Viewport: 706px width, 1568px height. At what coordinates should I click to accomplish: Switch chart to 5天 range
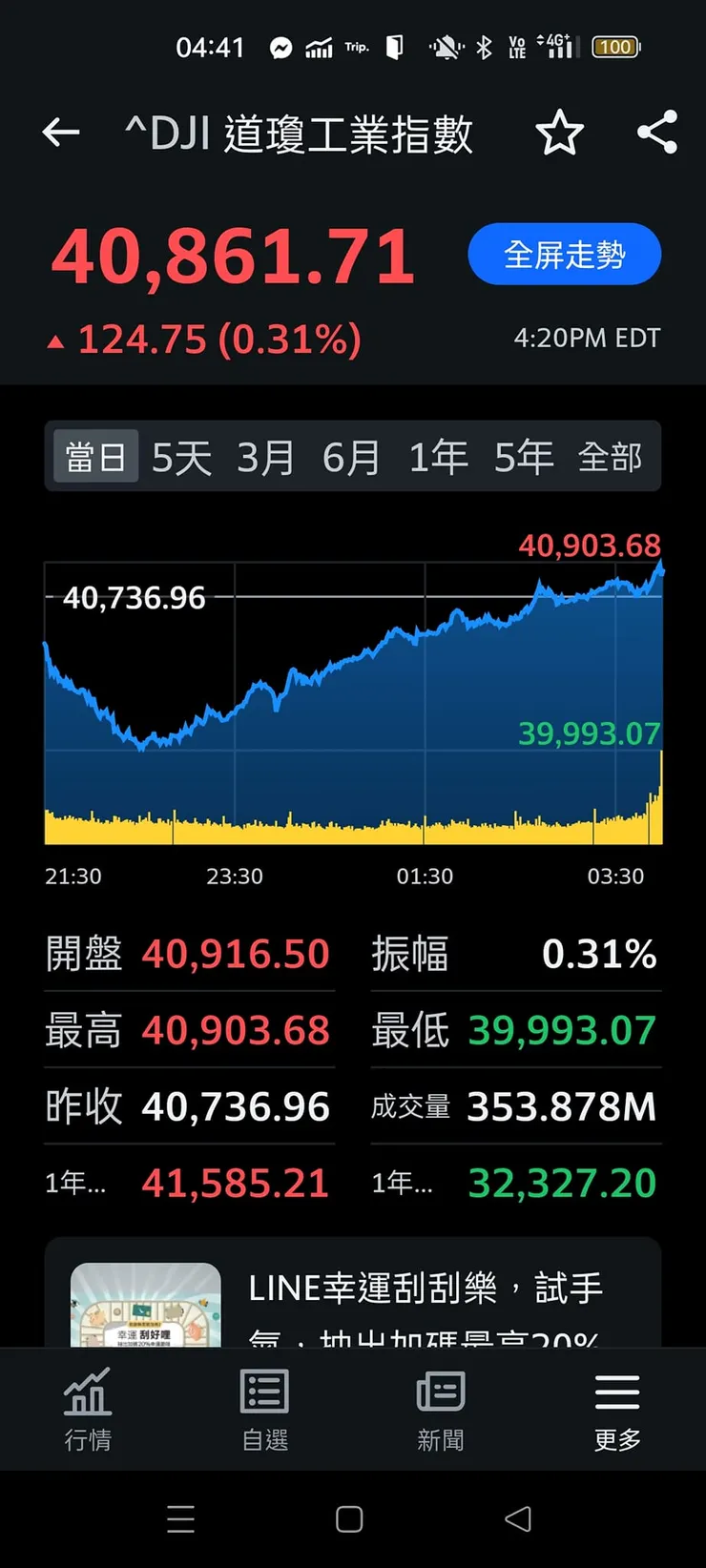pyautogui.click(x=180, y=456)
